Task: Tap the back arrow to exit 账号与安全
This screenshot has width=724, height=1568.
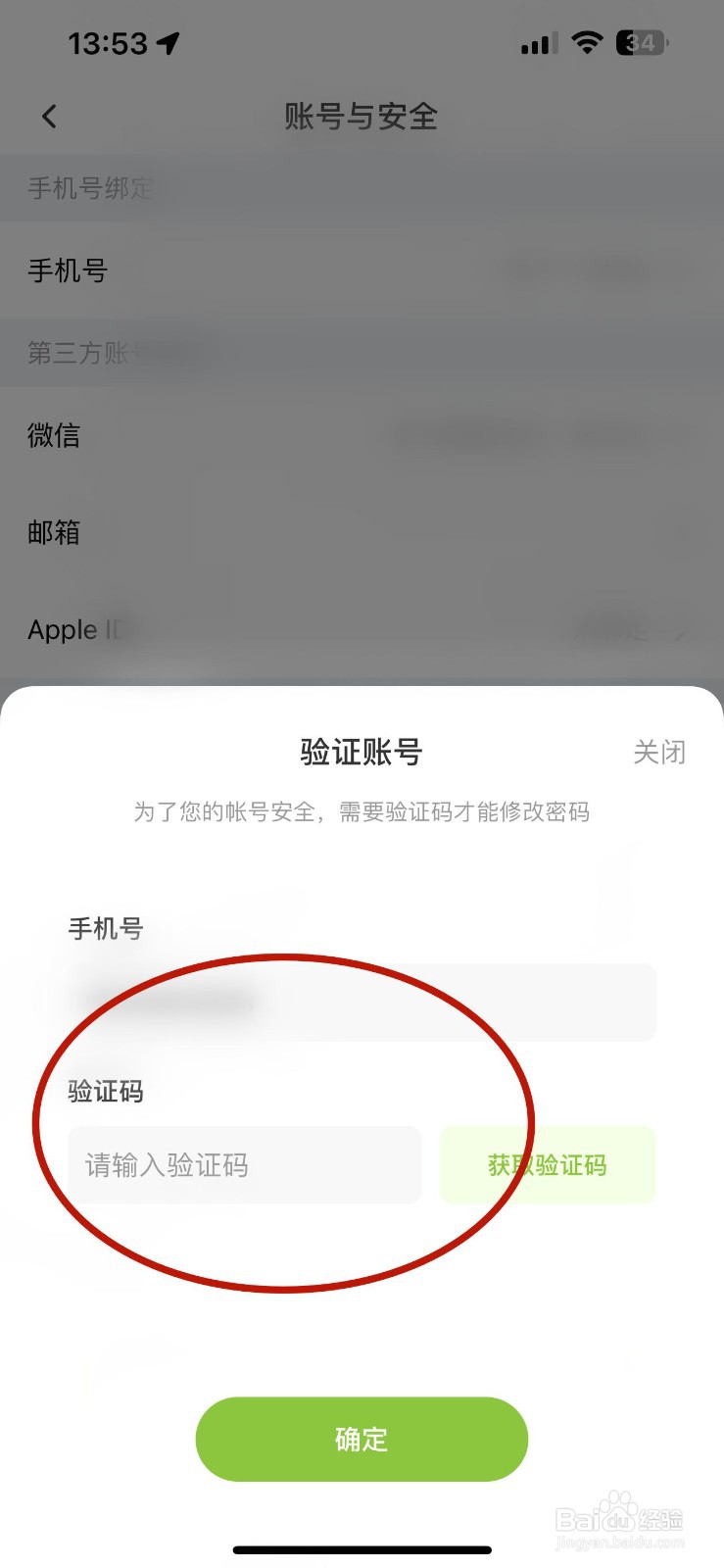Action: [x=48, y=116]
